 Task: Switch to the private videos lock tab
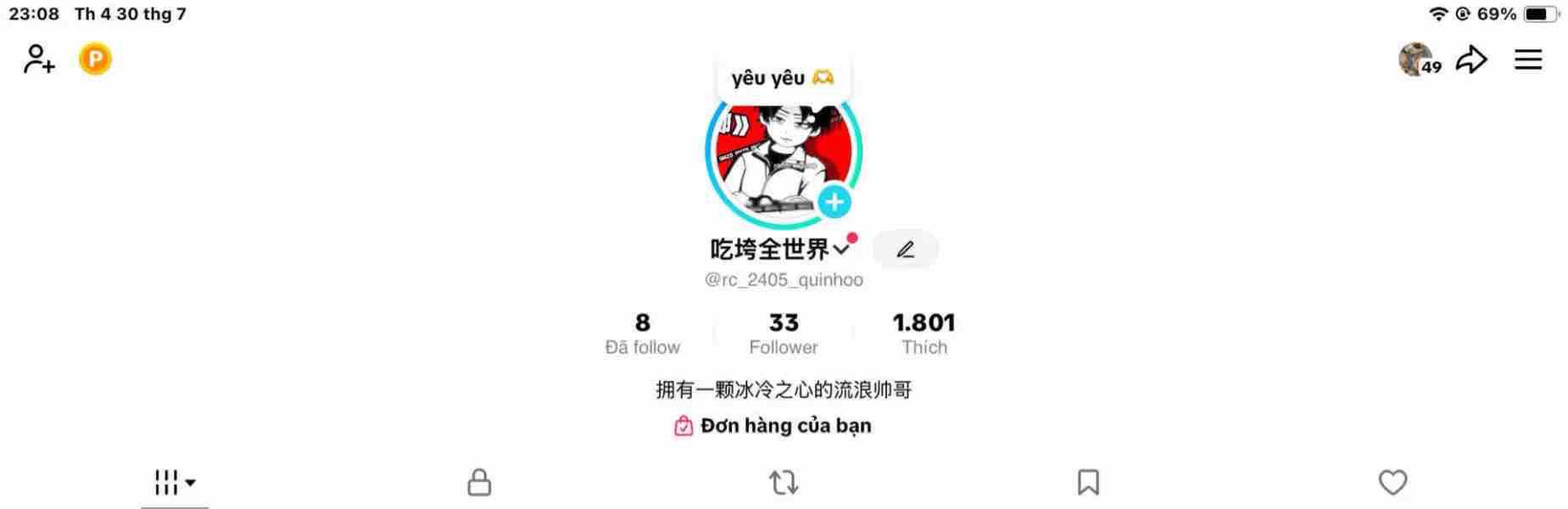click(x=479, y=483)
